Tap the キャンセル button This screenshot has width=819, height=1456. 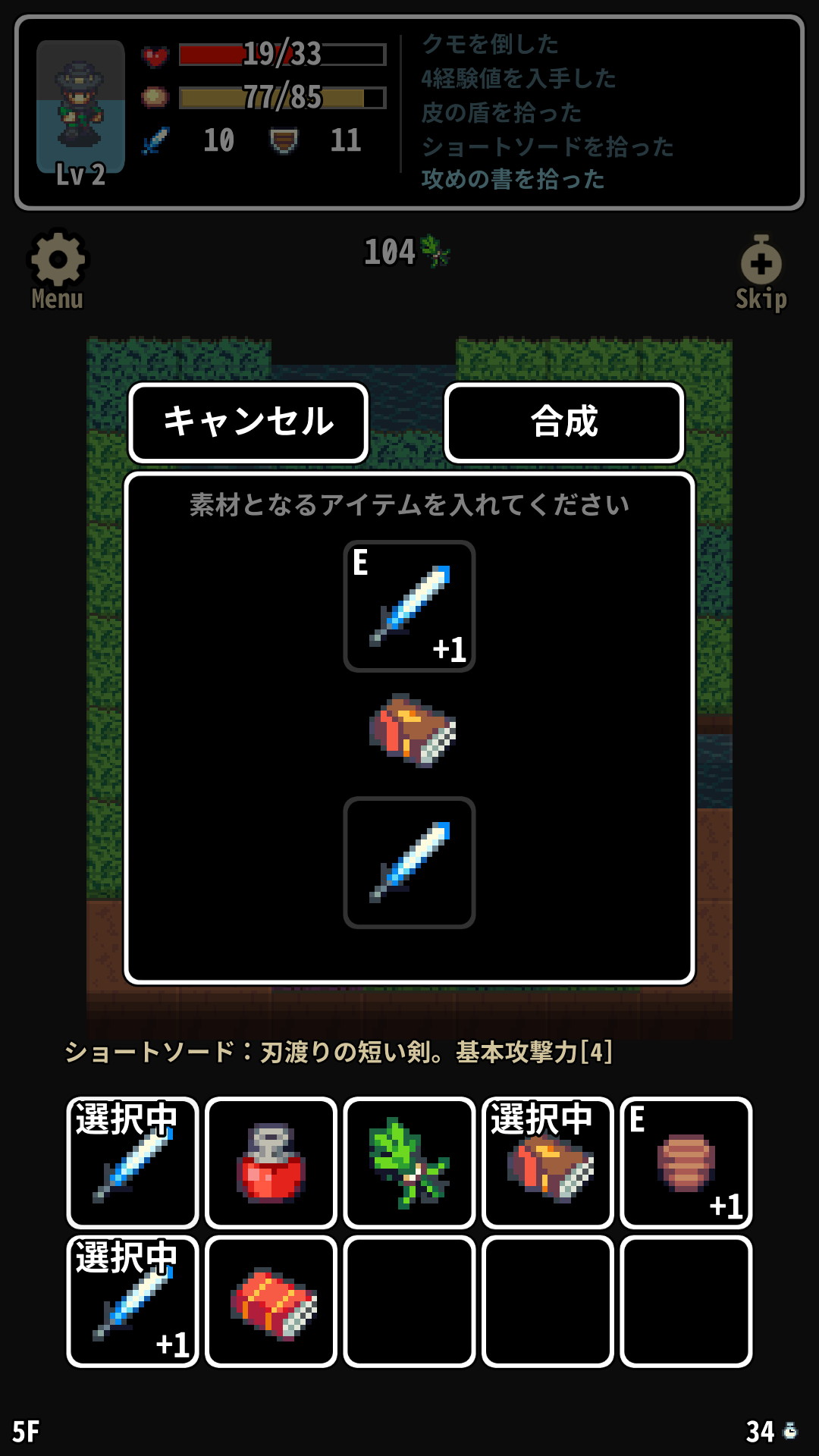[249, 422]
